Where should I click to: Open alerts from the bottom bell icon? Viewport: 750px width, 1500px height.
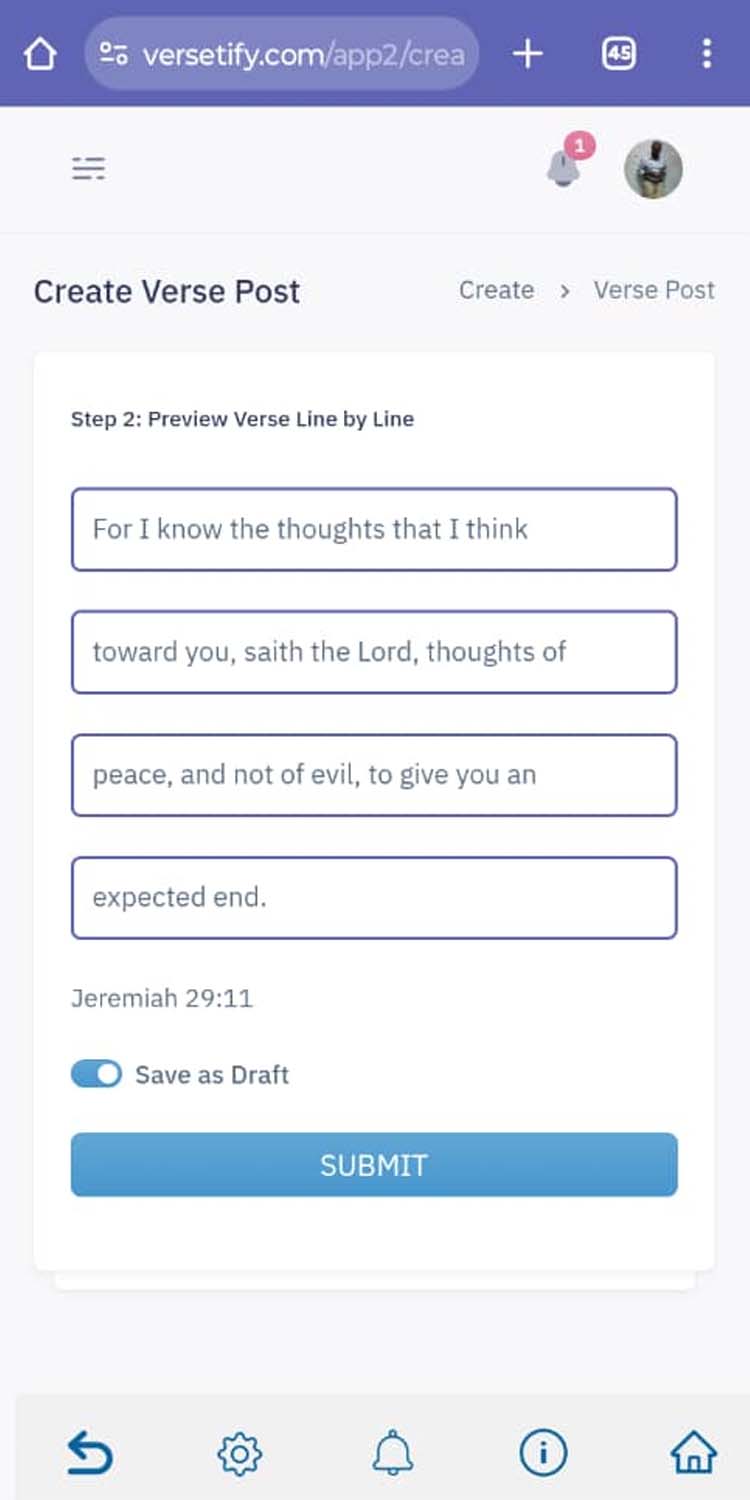point(393,1453)
